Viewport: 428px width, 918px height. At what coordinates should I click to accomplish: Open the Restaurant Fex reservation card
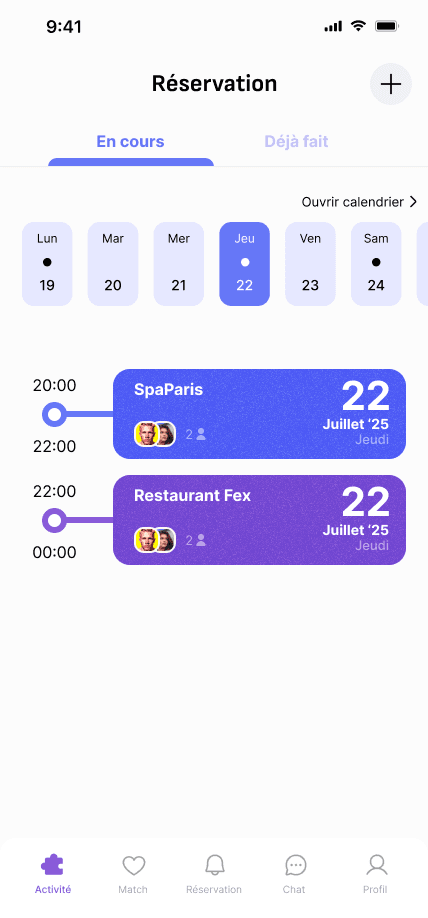(259, 520)
